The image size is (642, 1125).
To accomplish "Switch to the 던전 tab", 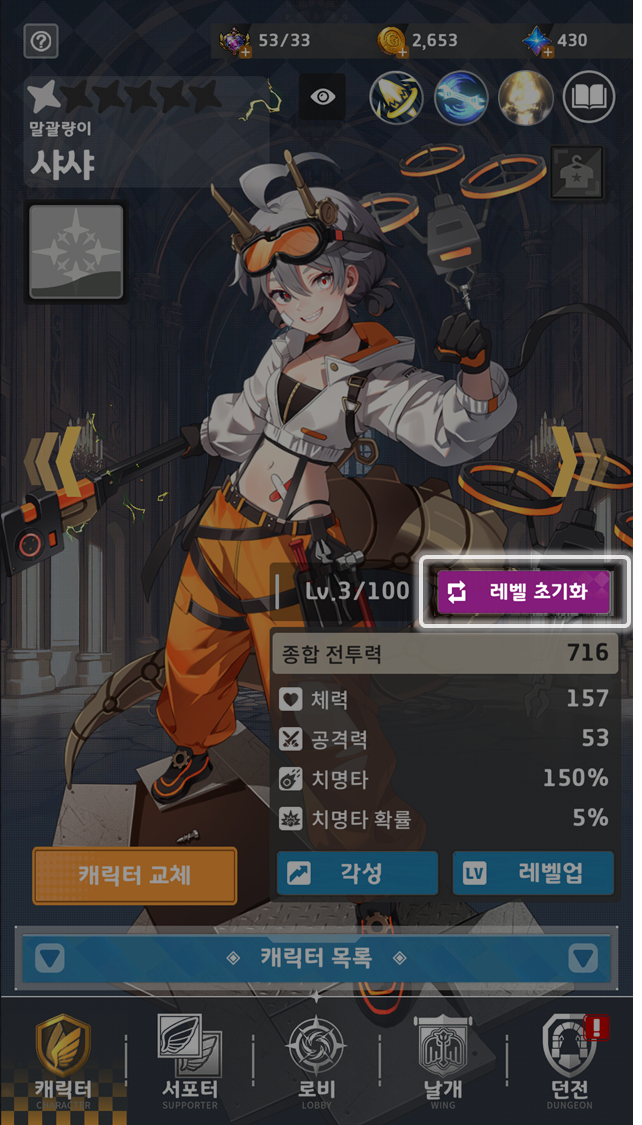I will (568, 1060).
